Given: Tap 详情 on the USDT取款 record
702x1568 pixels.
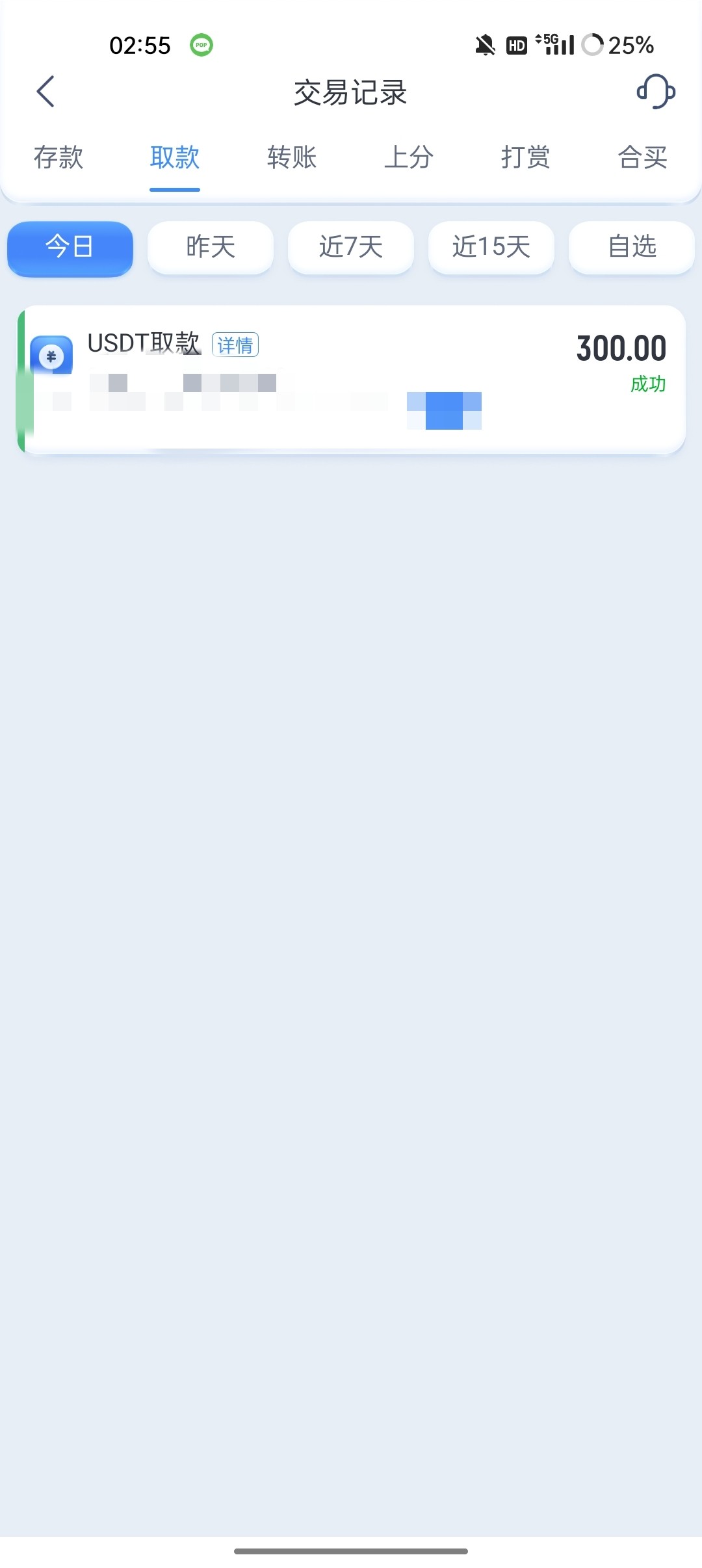Looking at the screenshot, I should point(235,345).
